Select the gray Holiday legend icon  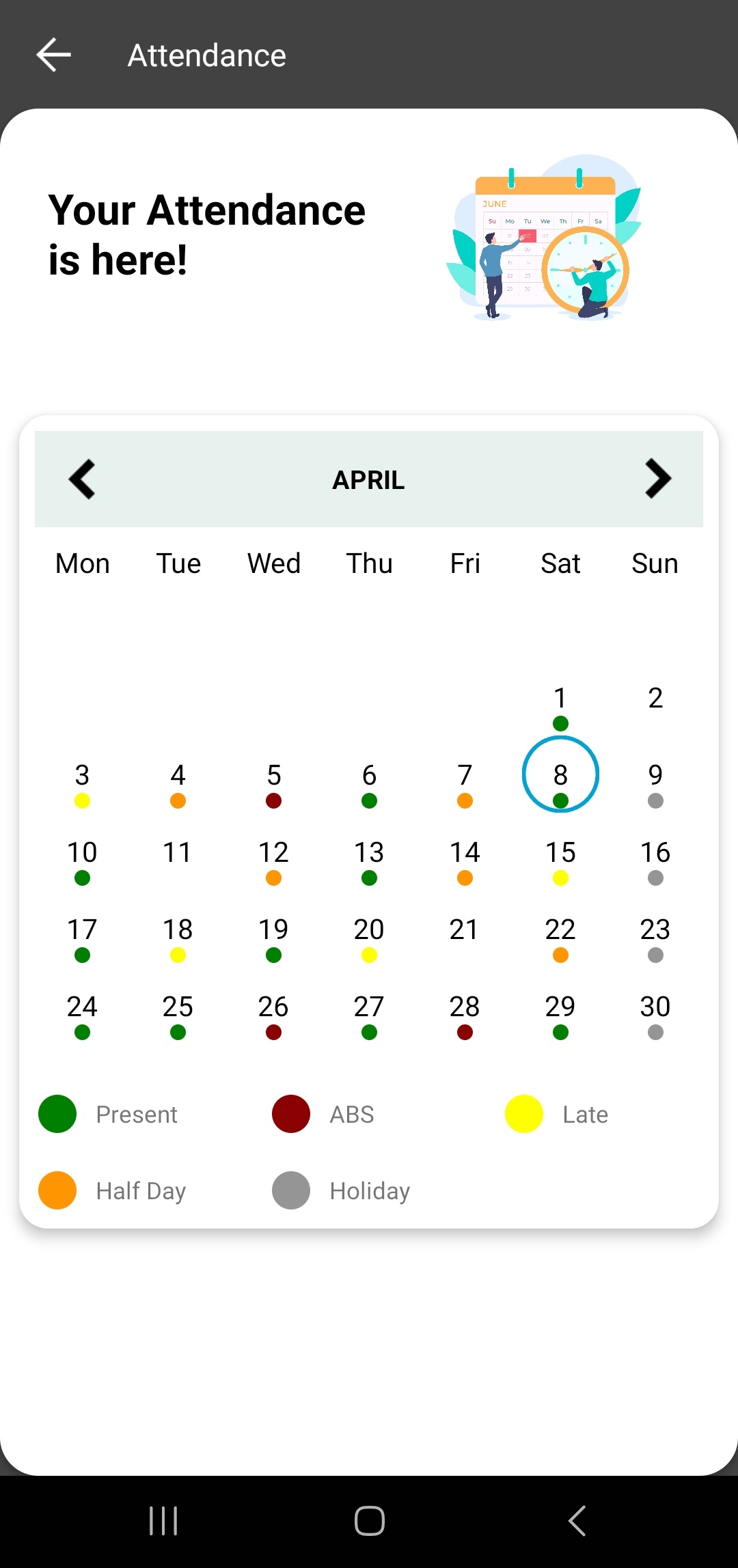pos(290,1190)
